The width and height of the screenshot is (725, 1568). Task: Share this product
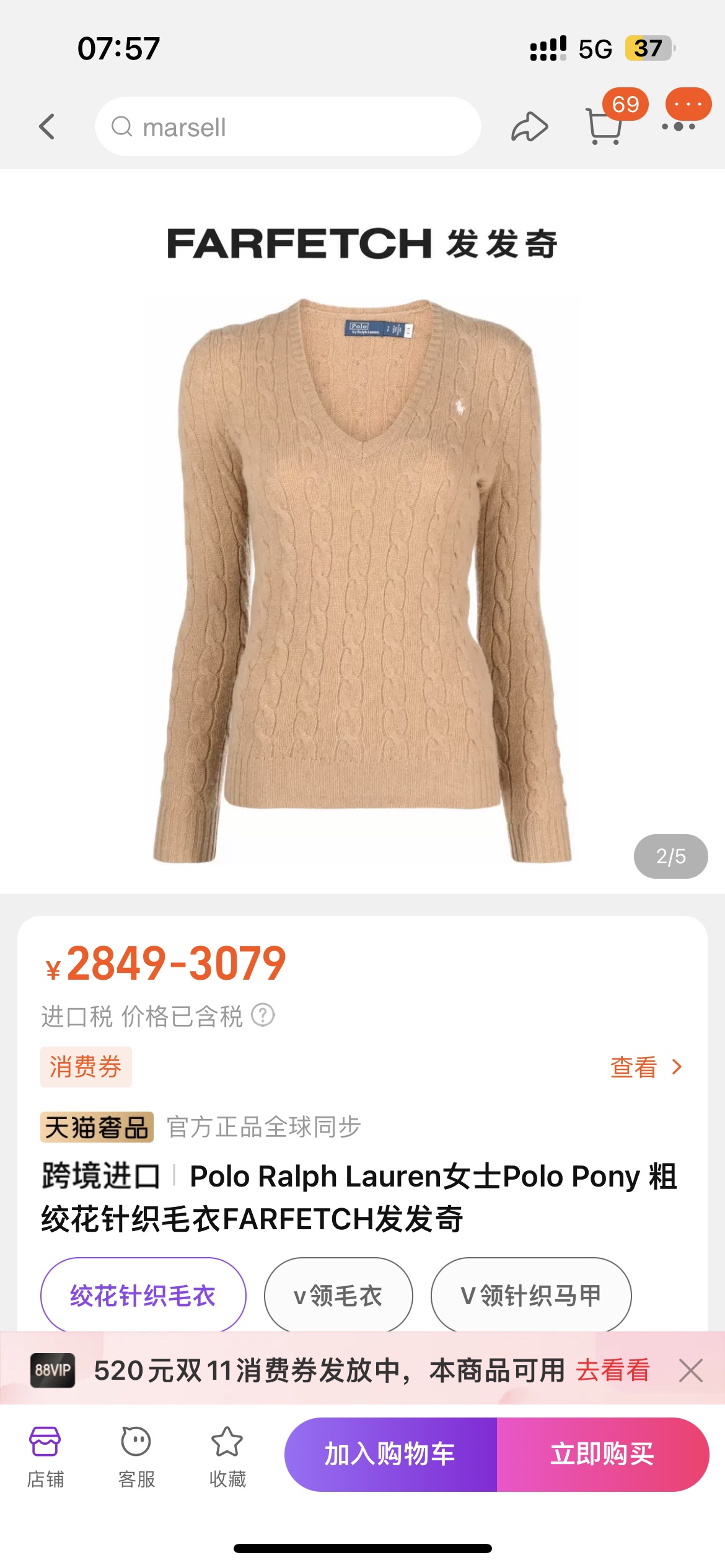tap(530, 127)
